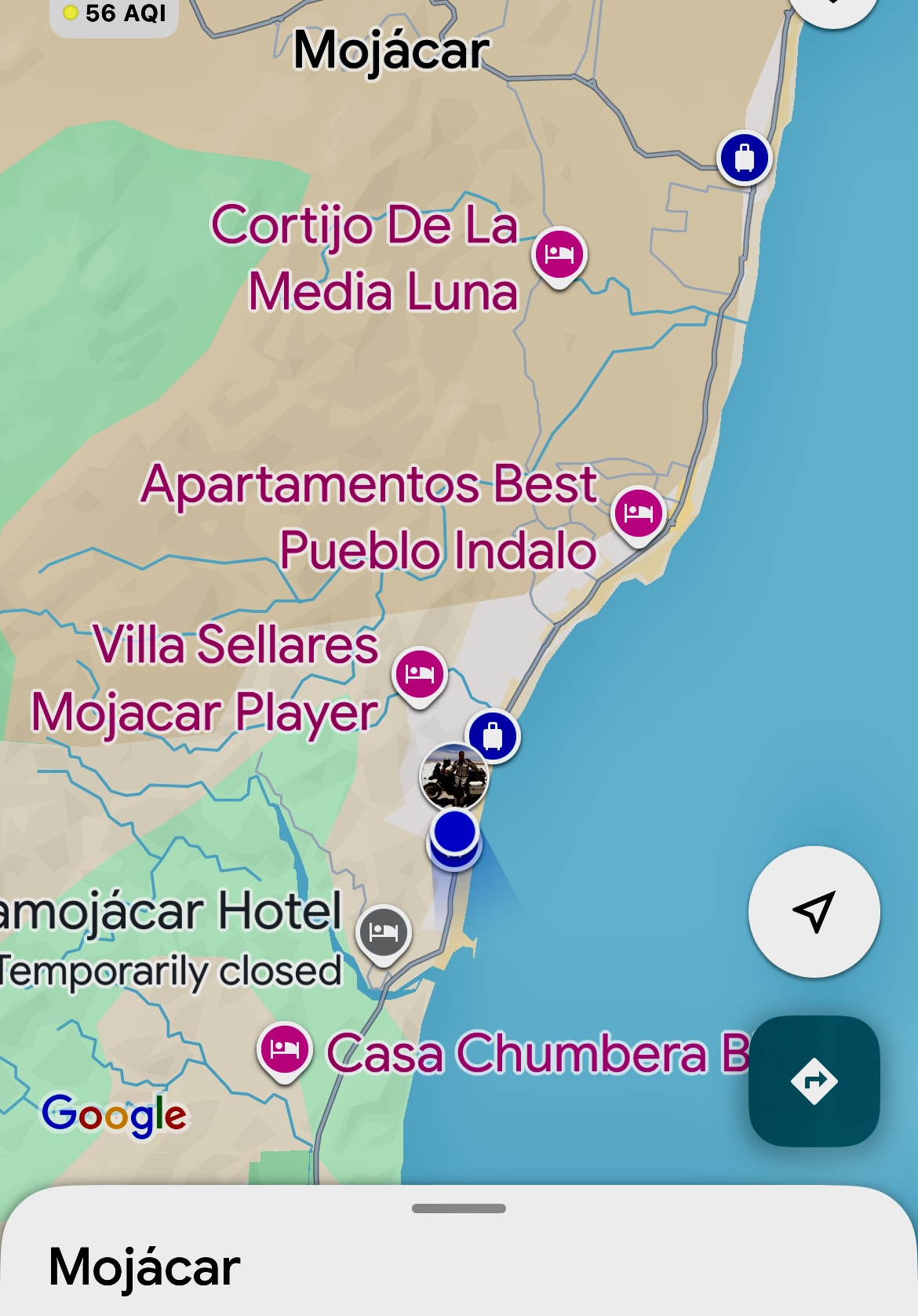Tap the round layers button in the top corner

click(832, 6)
